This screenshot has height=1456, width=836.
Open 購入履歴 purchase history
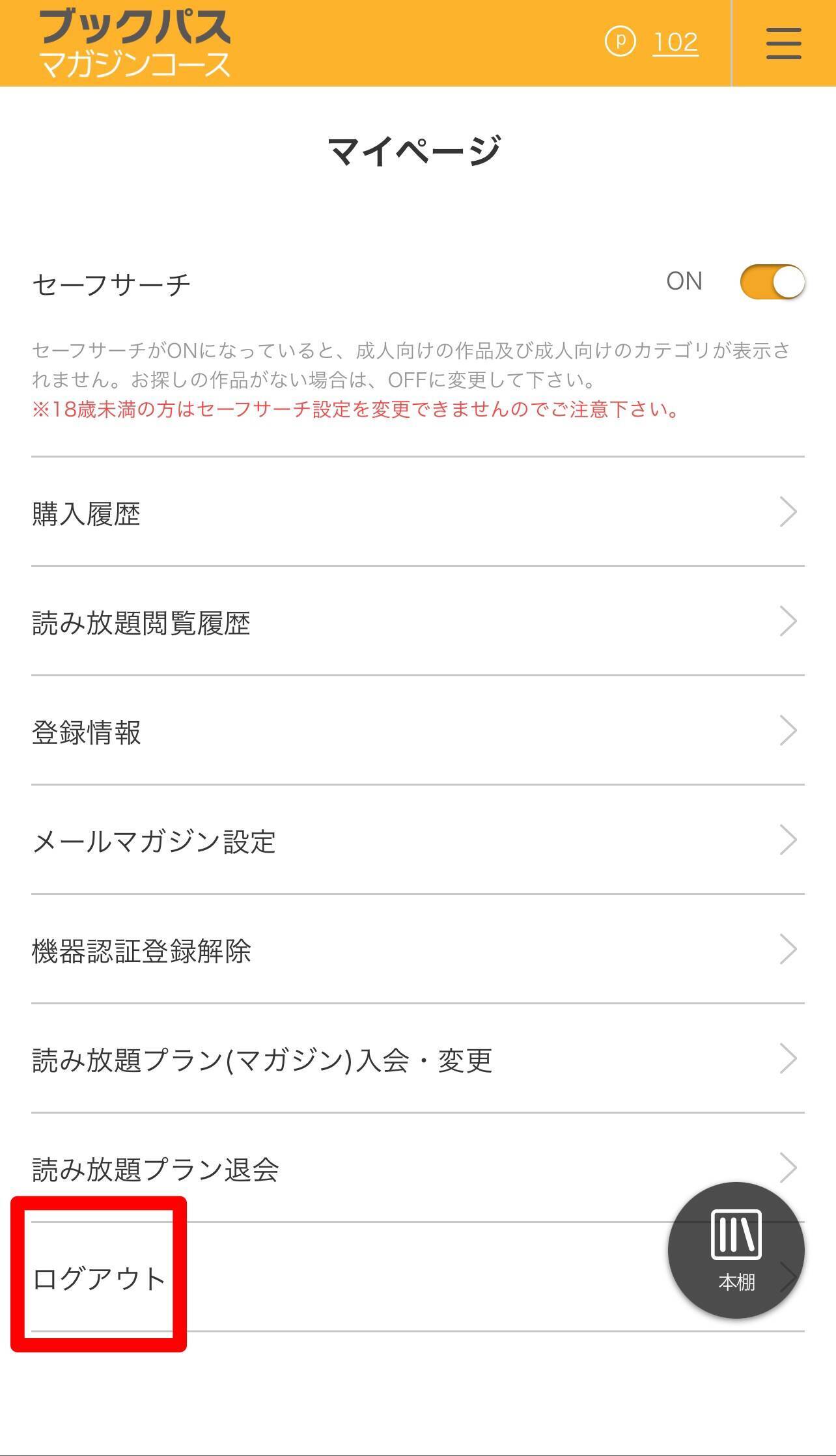417,513
